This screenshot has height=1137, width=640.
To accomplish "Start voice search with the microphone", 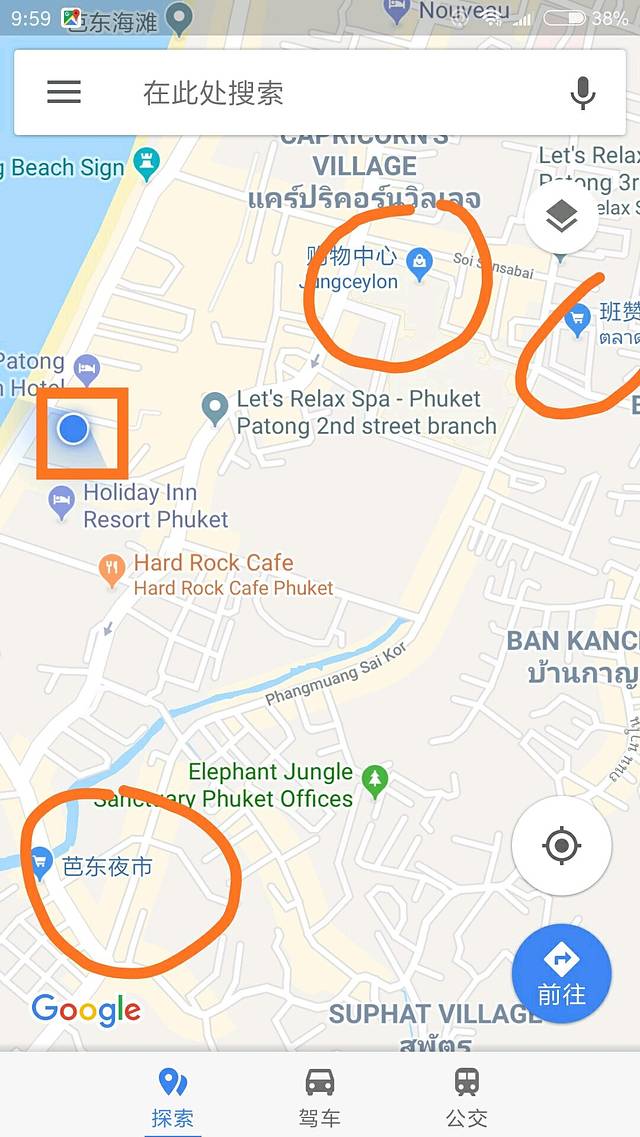I will click(582, 93).
